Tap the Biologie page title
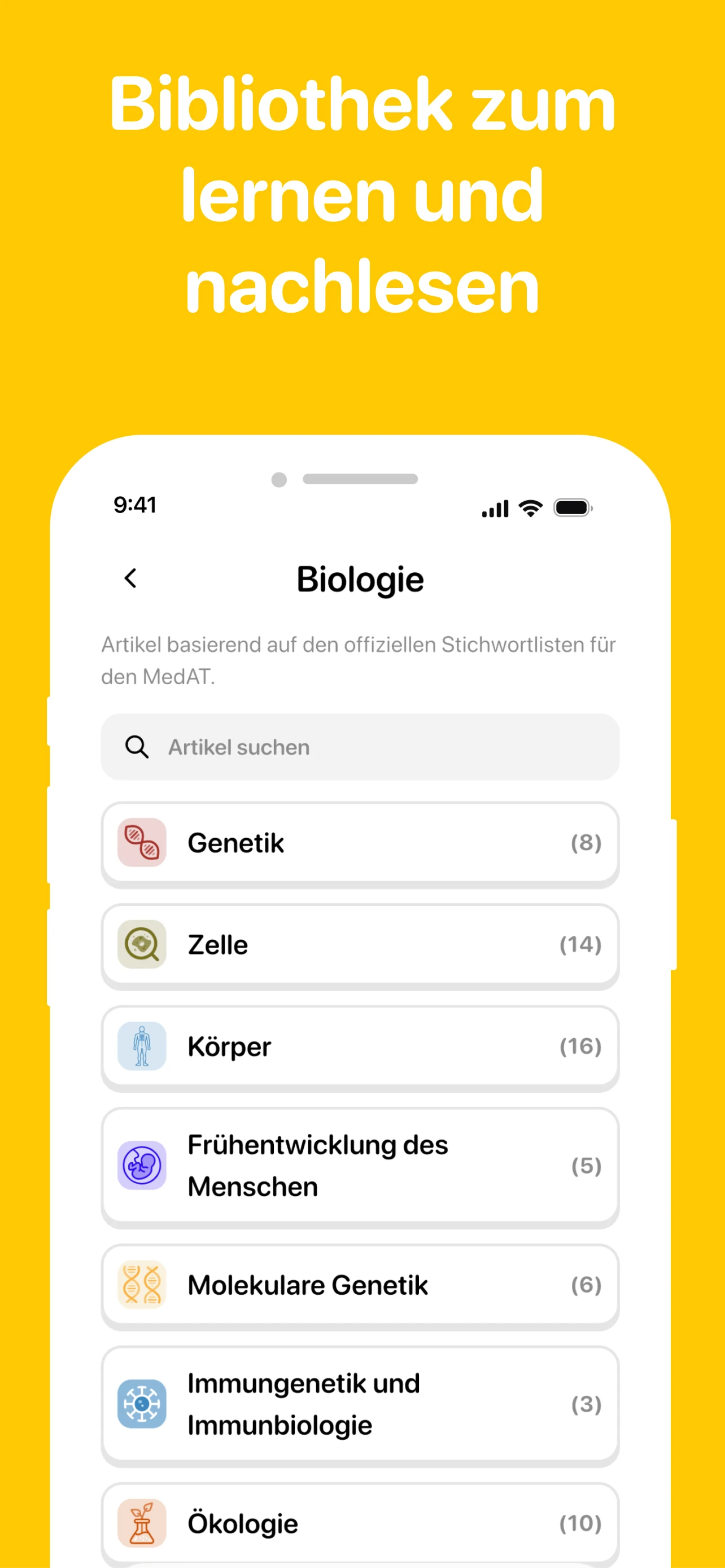 click(360, 578)
